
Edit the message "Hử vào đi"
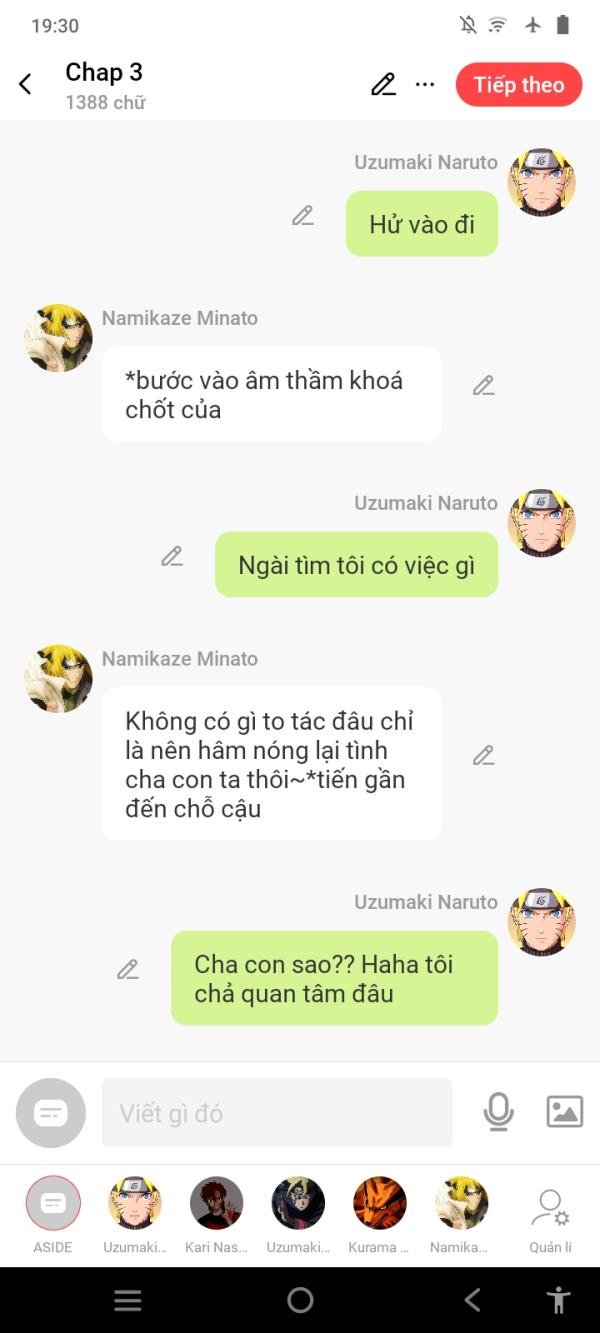click(303, 215)
